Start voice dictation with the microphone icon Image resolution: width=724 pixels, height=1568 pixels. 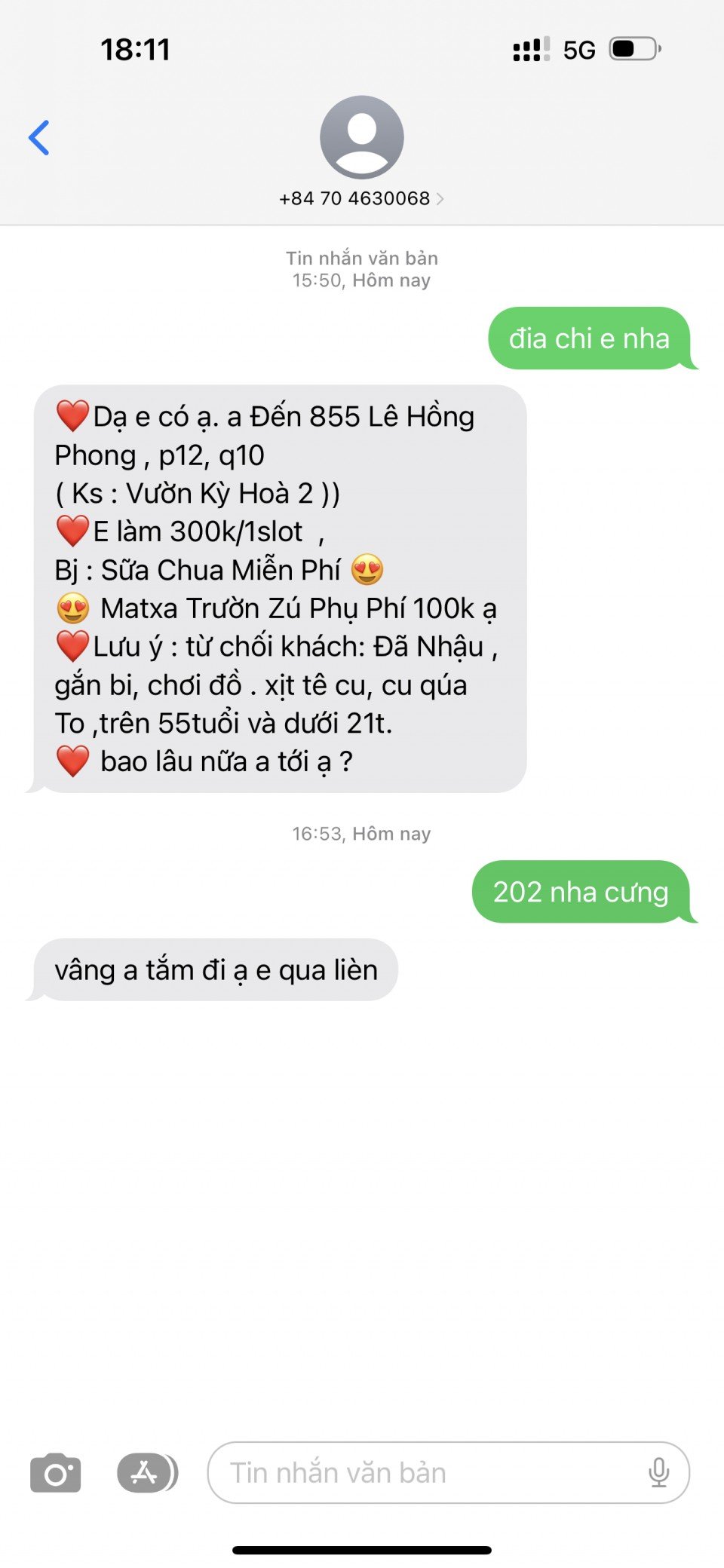click(658, 1472)
